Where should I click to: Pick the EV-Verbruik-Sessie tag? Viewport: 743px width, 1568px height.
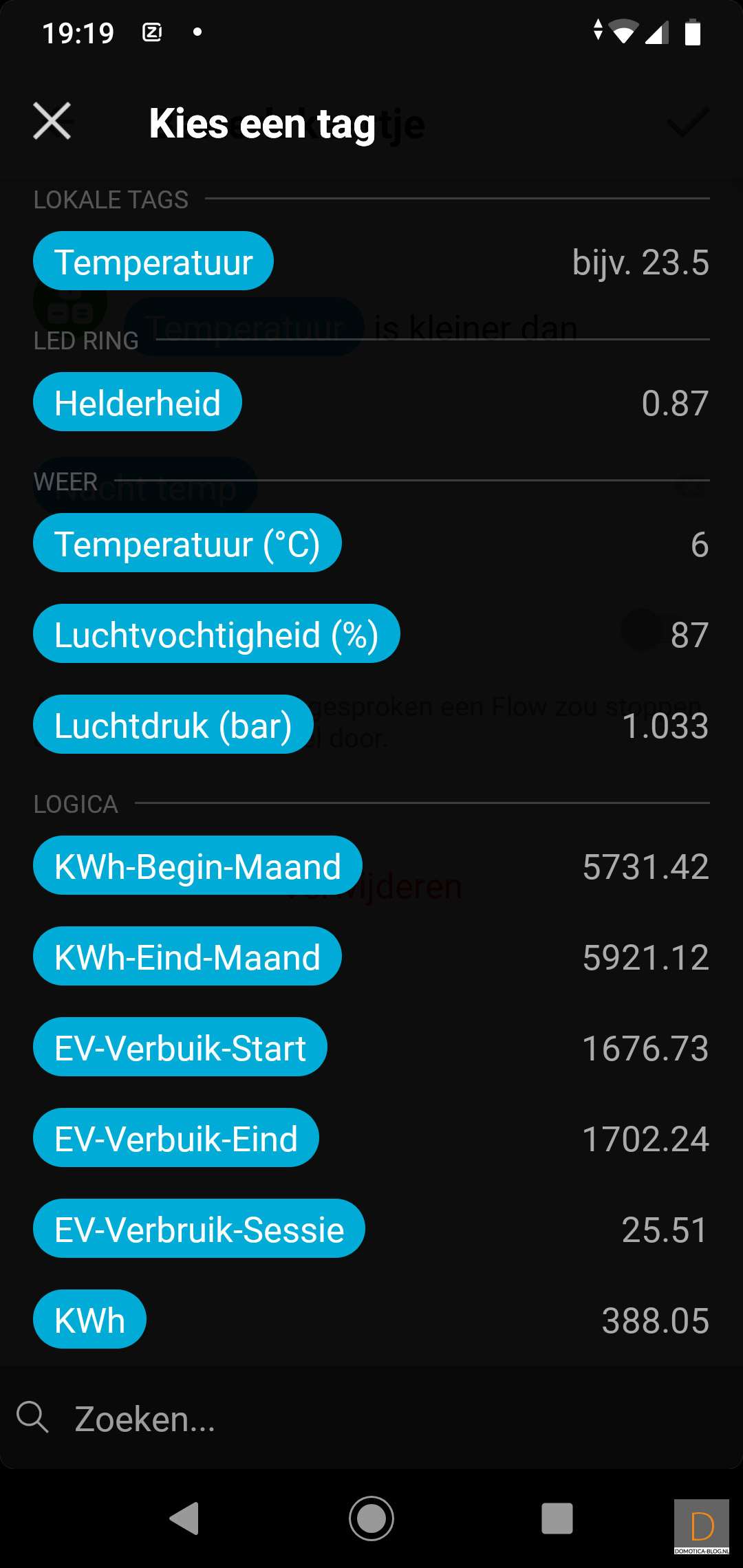click(199, 1229)
